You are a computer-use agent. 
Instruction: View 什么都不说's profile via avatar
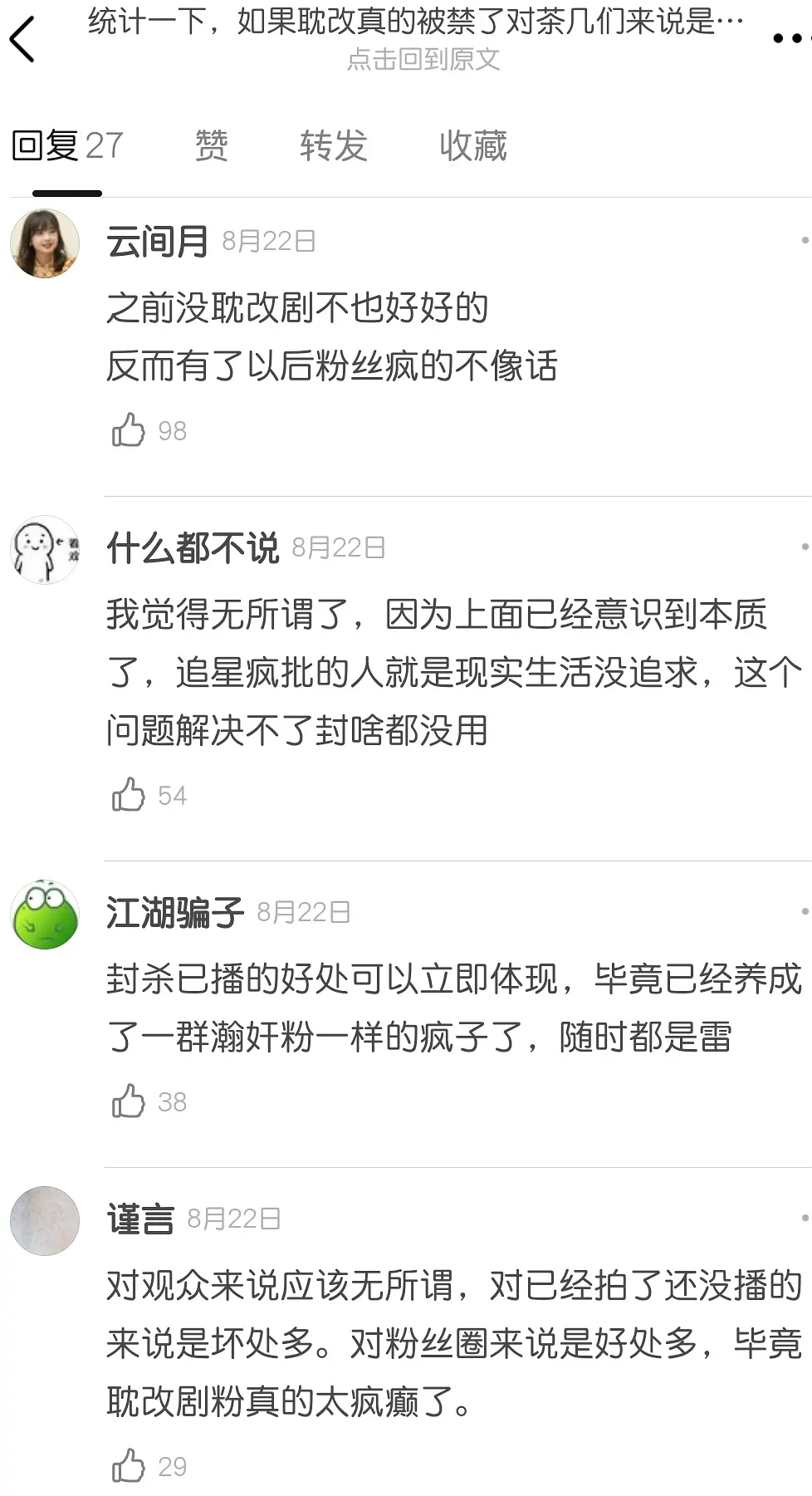click(45, 550)
